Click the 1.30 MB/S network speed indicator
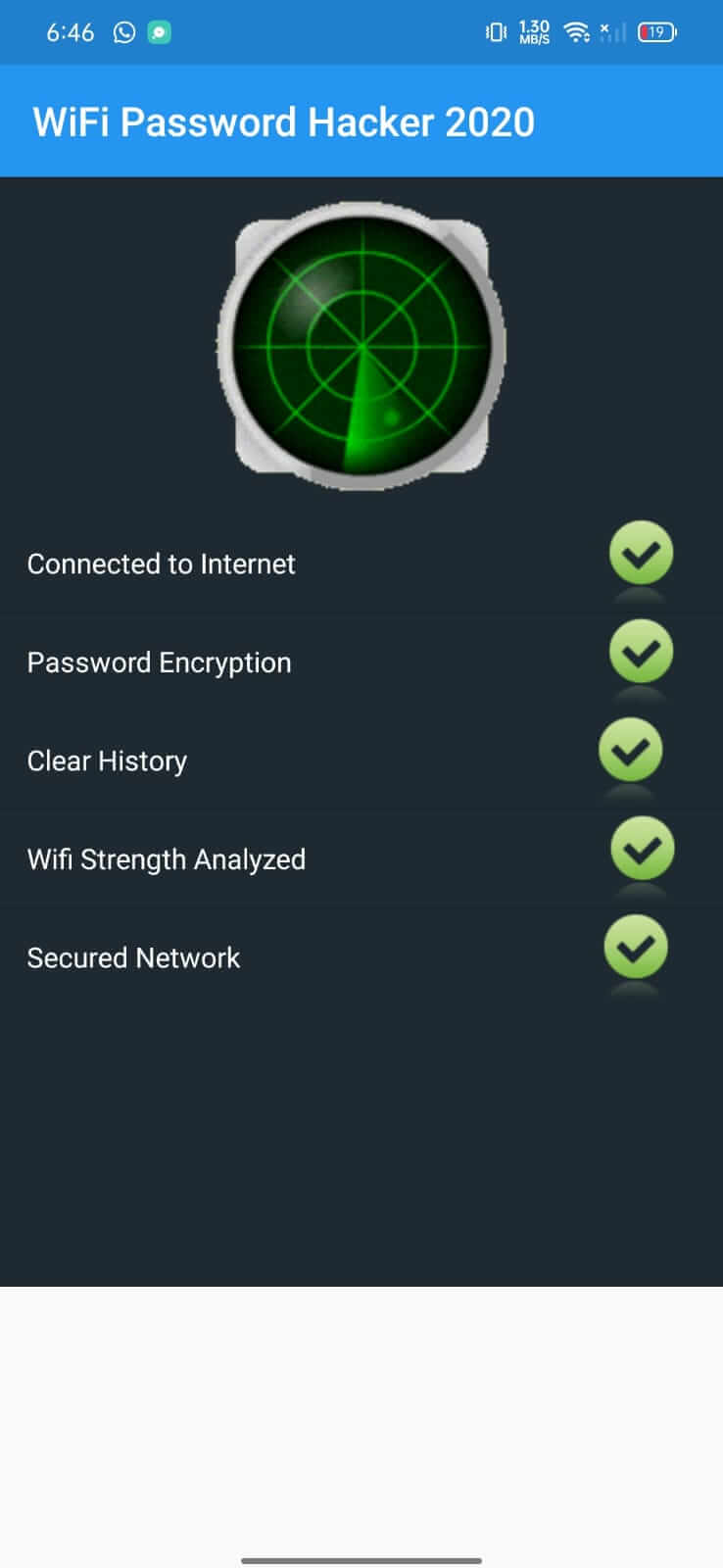The width and height of the screenshot is (723, 1568). click(x=535, y=31)
